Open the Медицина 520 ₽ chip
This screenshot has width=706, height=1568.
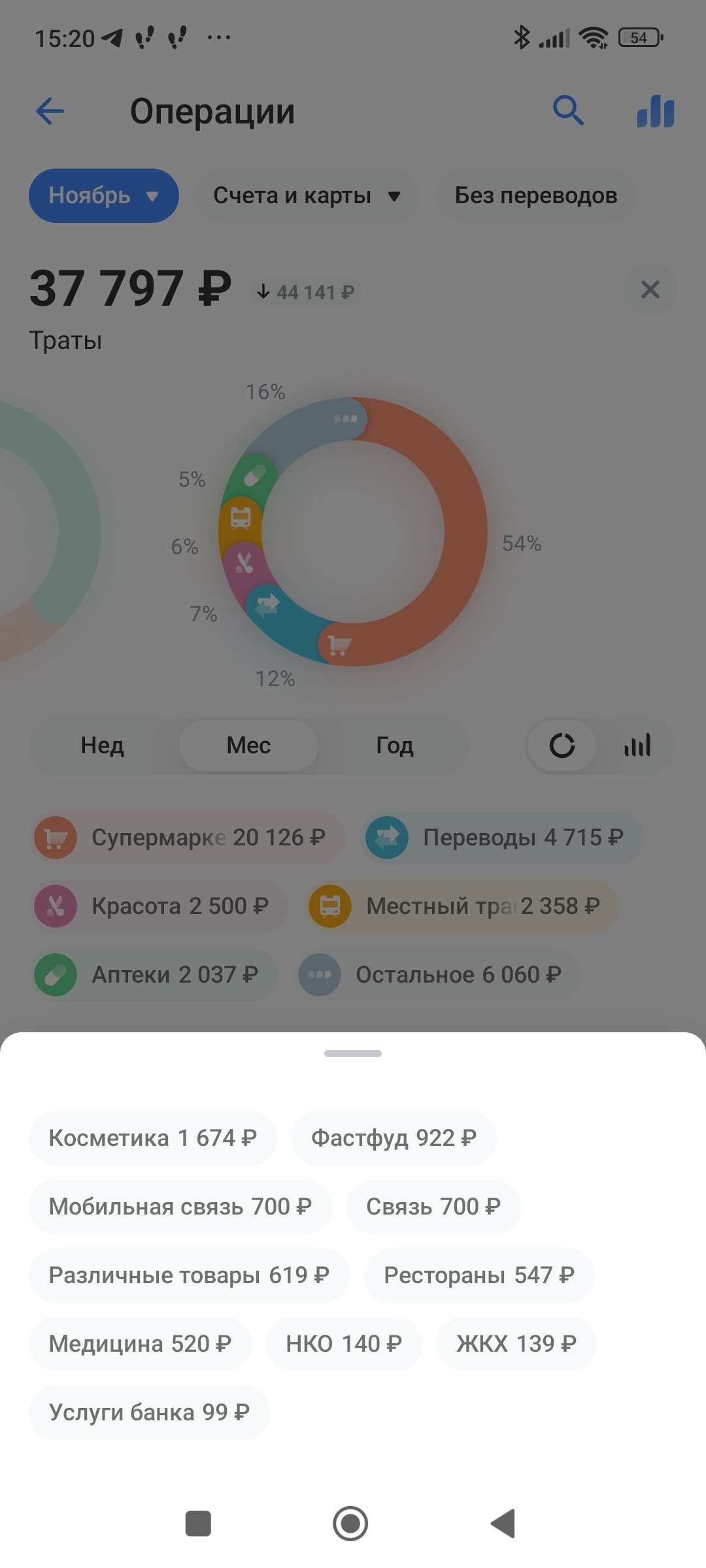tap(140, 1344)
